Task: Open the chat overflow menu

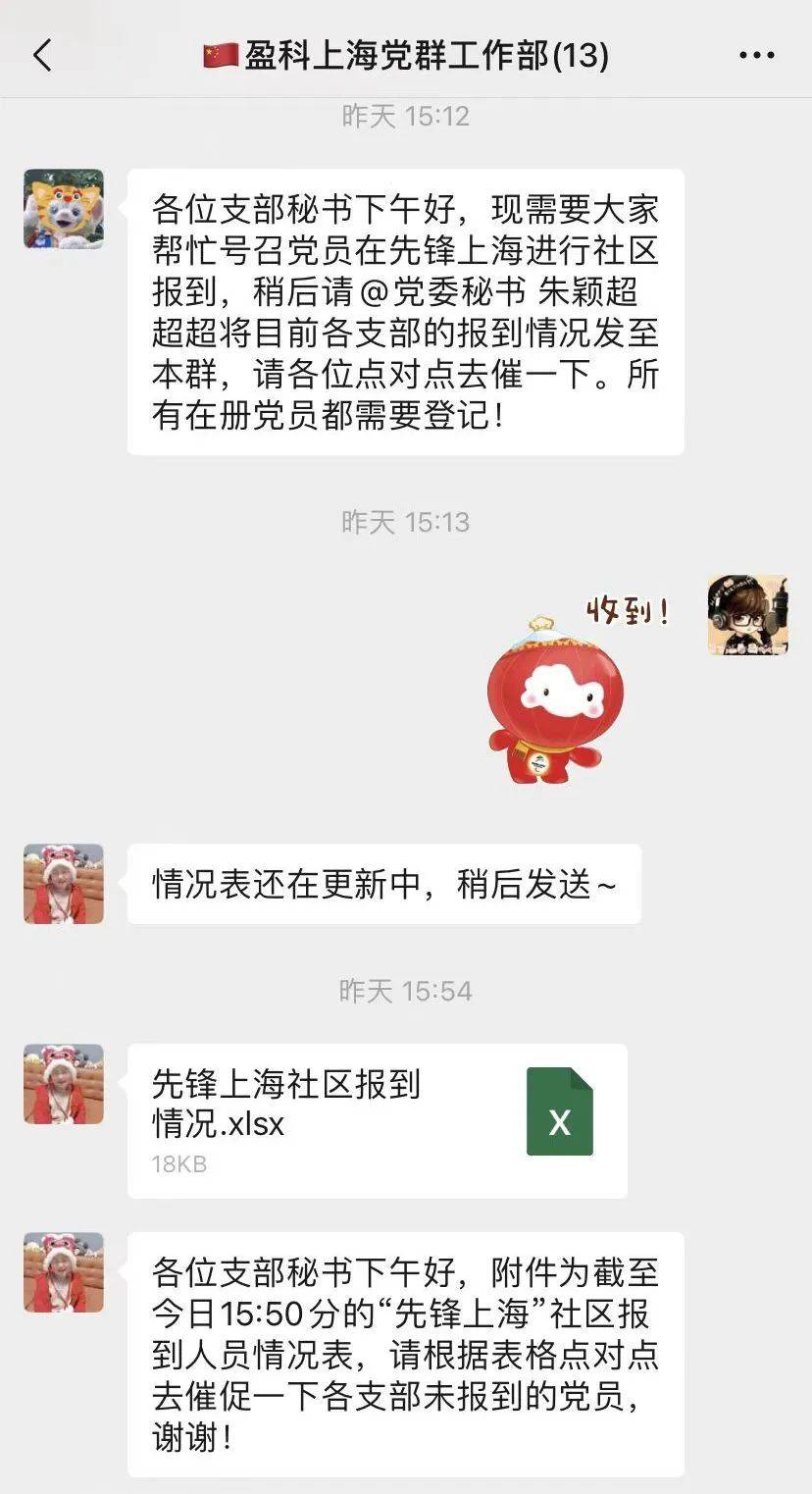Action: tap(756, 56)
